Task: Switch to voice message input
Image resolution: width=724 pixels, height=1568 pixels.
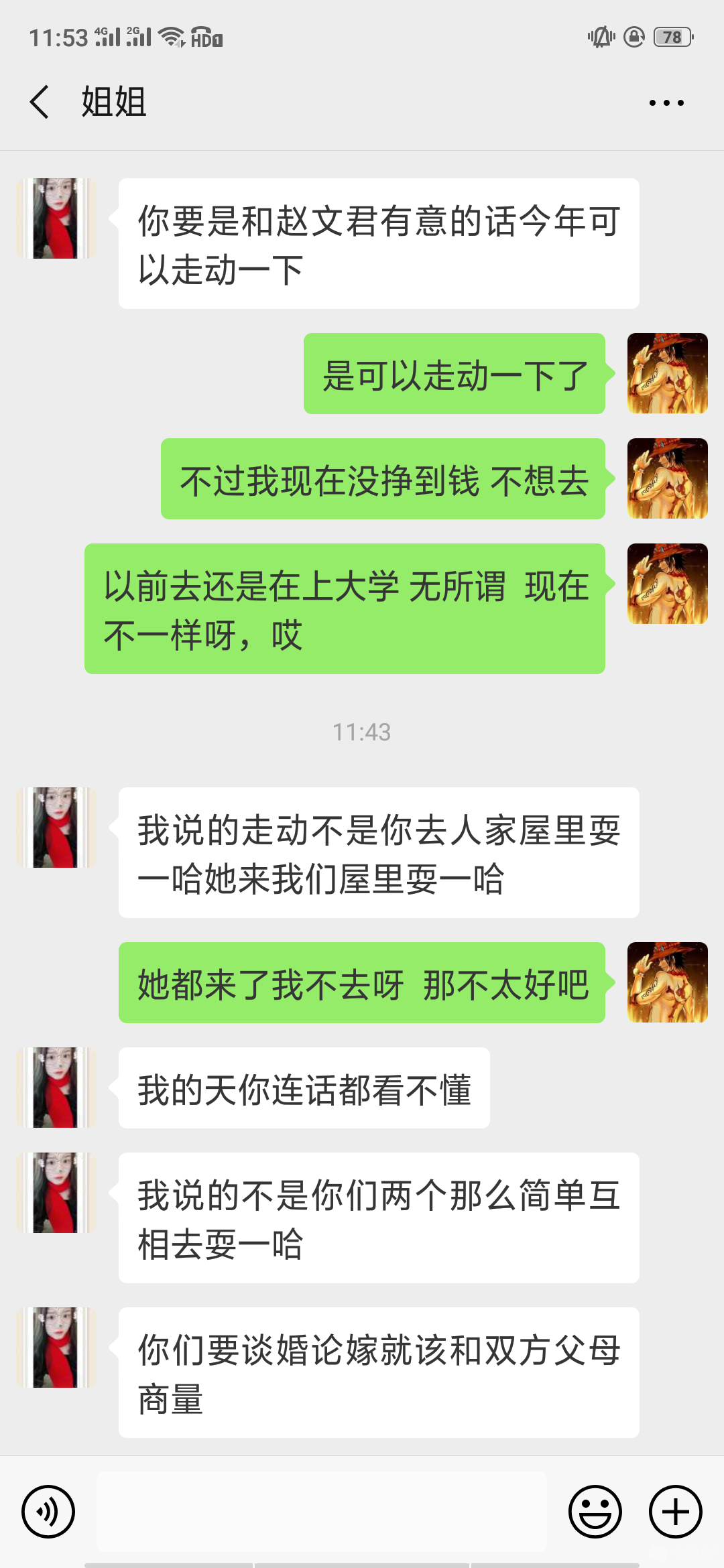Action: coord(48,1512)
